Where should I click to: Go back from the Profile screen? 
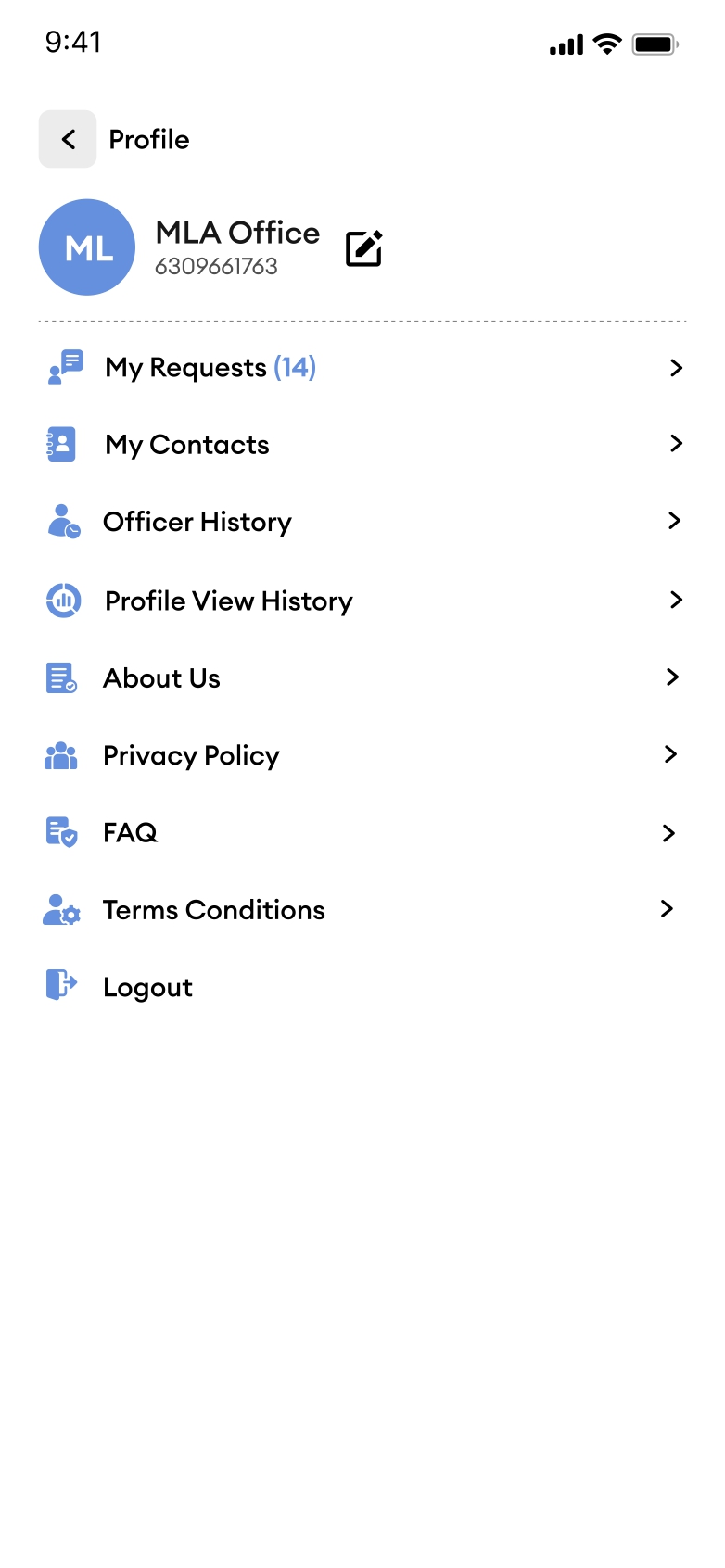[68, 139]
